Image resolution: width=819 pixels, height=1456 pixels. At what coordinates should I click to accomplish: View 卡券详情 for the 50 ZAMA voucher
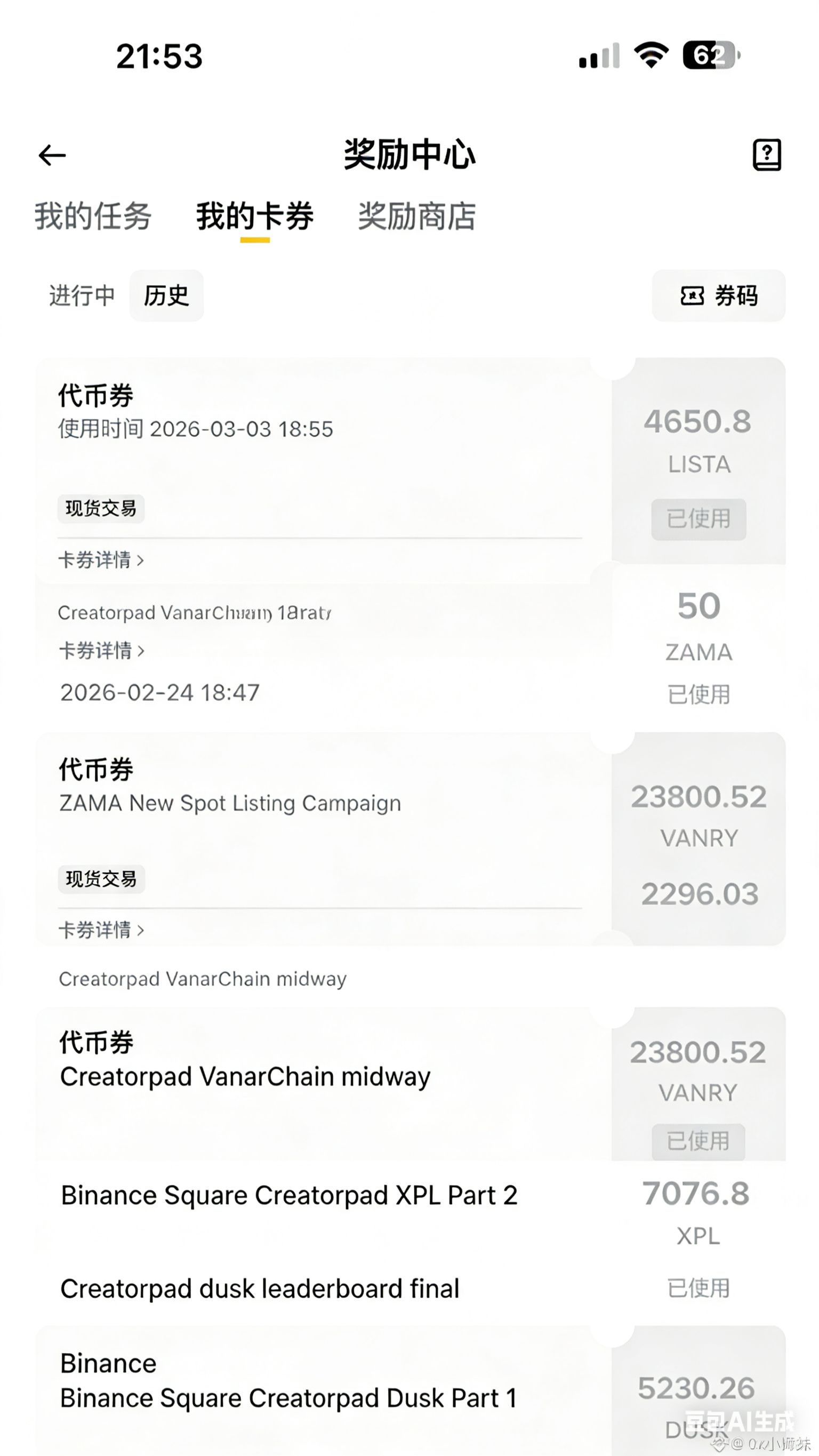tap(102, 651)
